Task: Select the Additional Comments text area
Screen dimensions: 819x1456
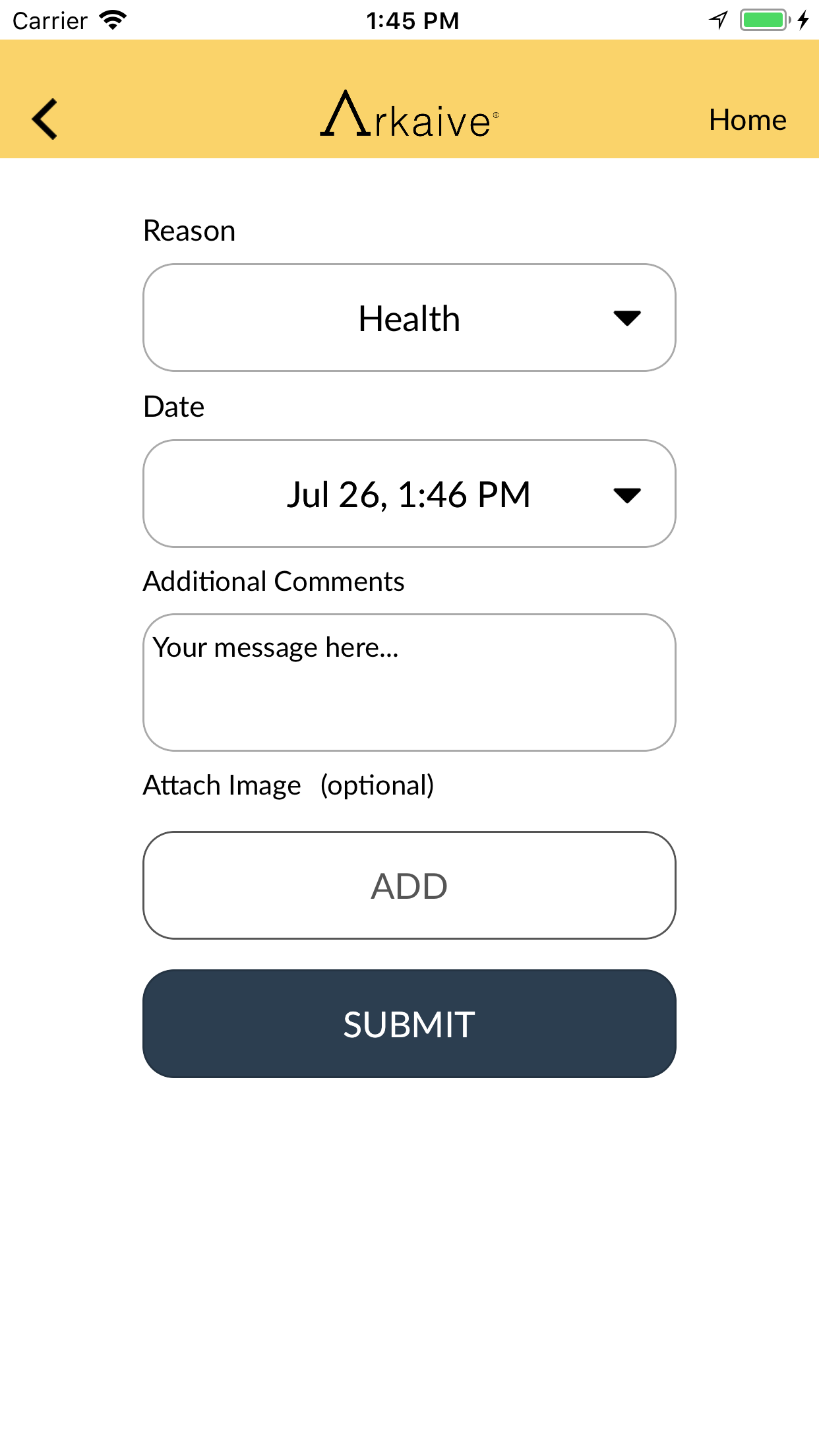Action: coord(409,681)
